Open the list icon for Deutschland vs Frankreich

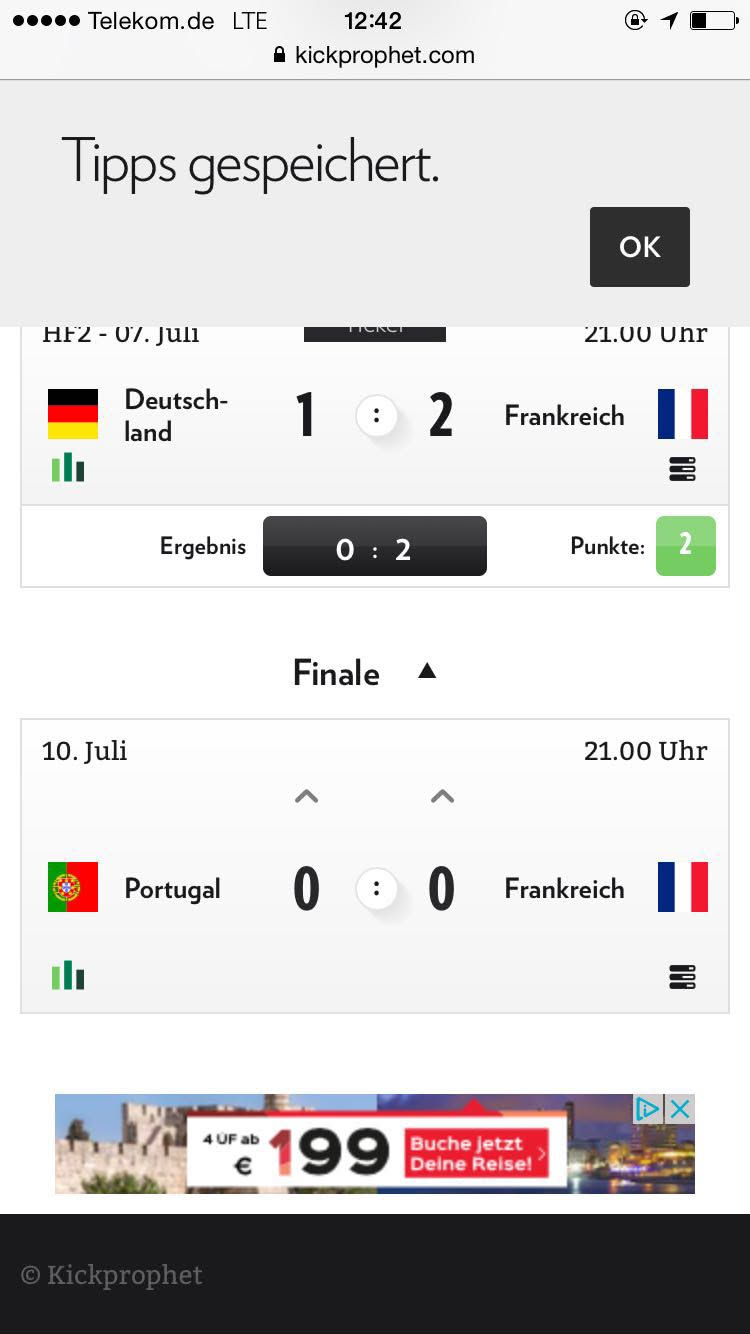click(x=682, y=469)
